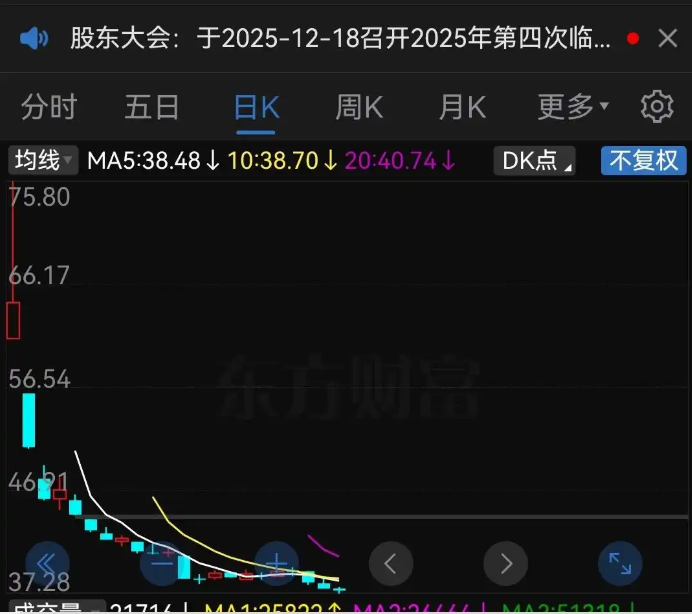Zoom out the K-line chart
This screenshot has width=692, height=614.
click(x=163, y=564)
